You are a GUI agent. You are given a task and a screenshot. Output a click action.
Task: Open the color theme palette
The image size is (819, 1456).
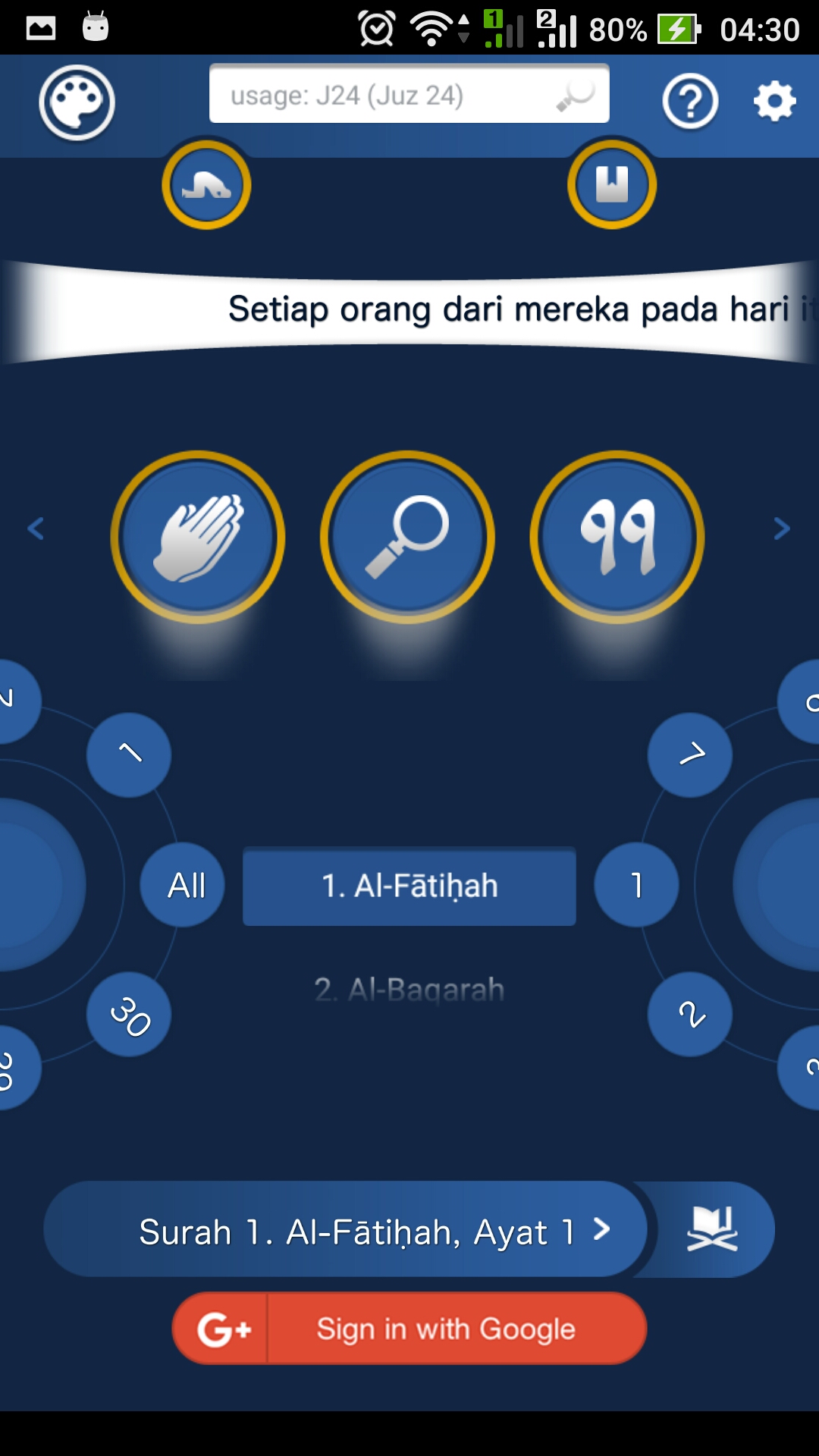tap(77, 102)
